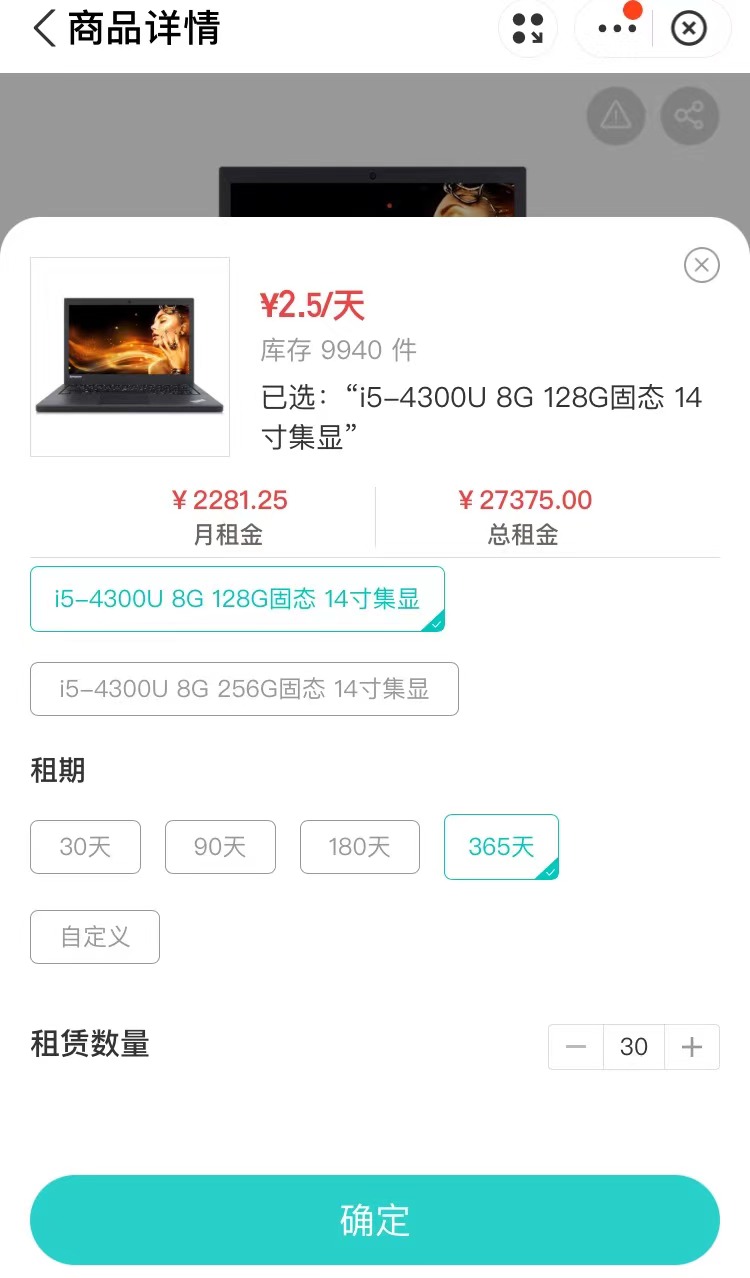Screen dimensions: 750x1278
Task: Open the mini program three-dot menu
Action: (x=616, y=28)
